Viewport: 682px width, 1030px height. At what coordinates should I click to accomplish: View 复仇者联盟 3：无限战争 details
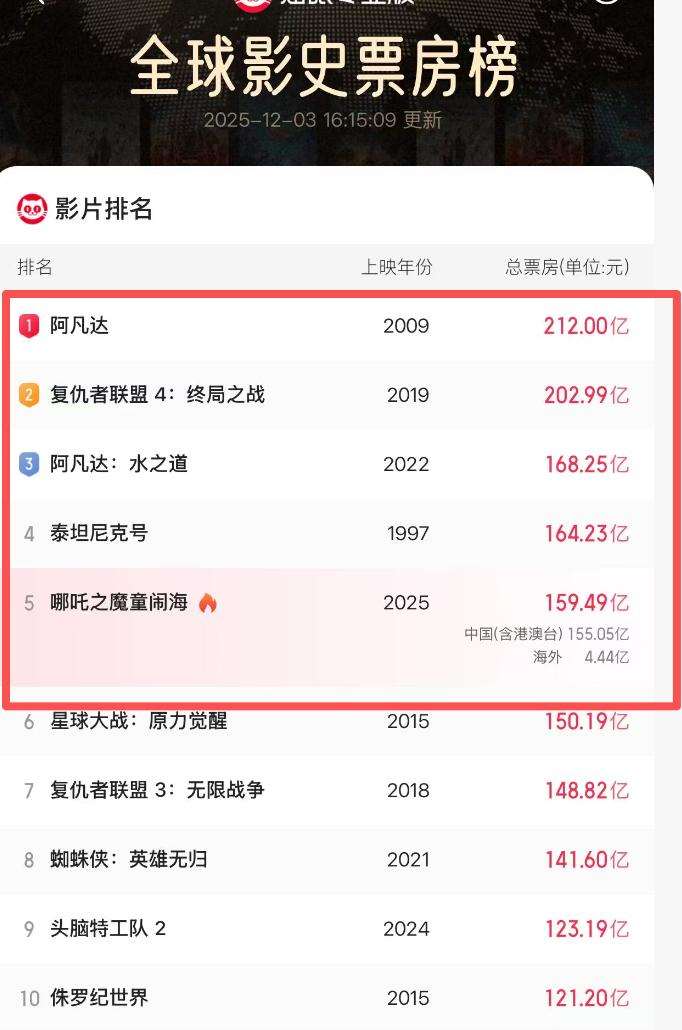click(x=157, y=790)
